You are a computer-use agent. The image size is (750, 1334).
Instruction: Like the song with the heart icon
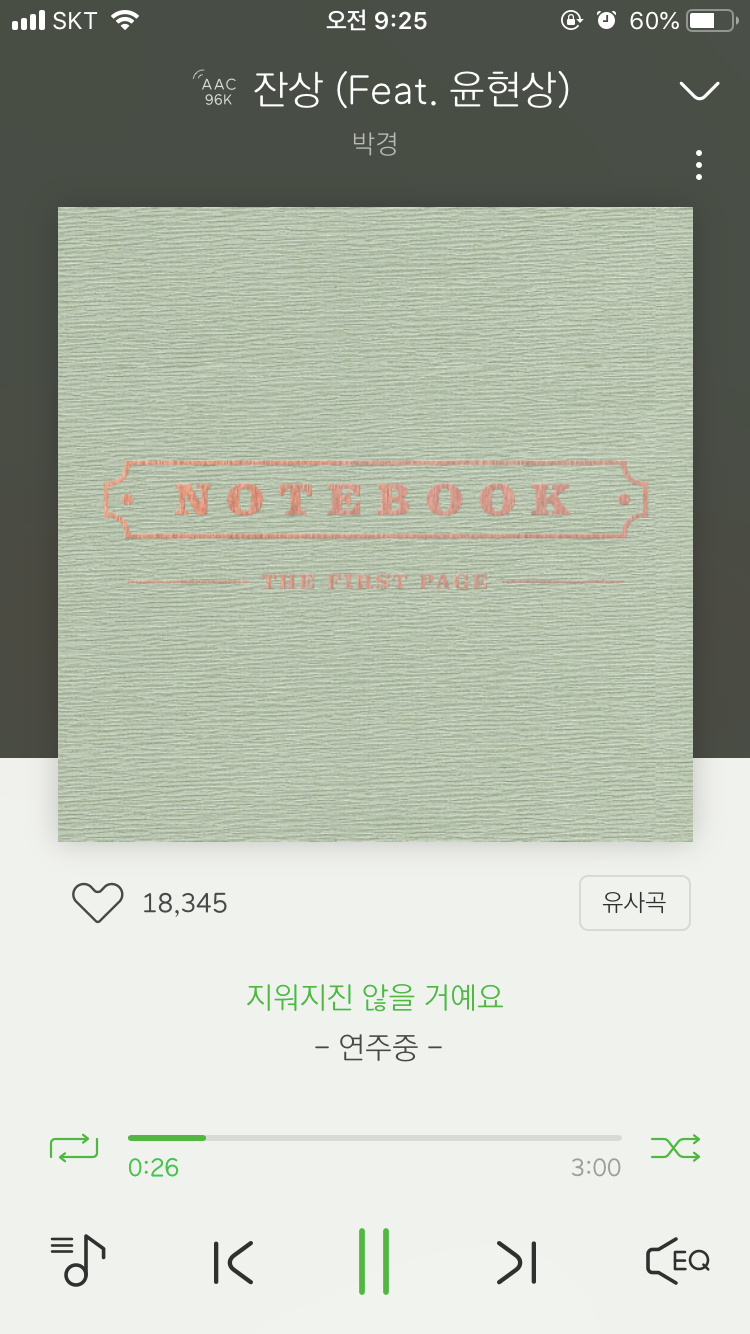click(97, 903)
